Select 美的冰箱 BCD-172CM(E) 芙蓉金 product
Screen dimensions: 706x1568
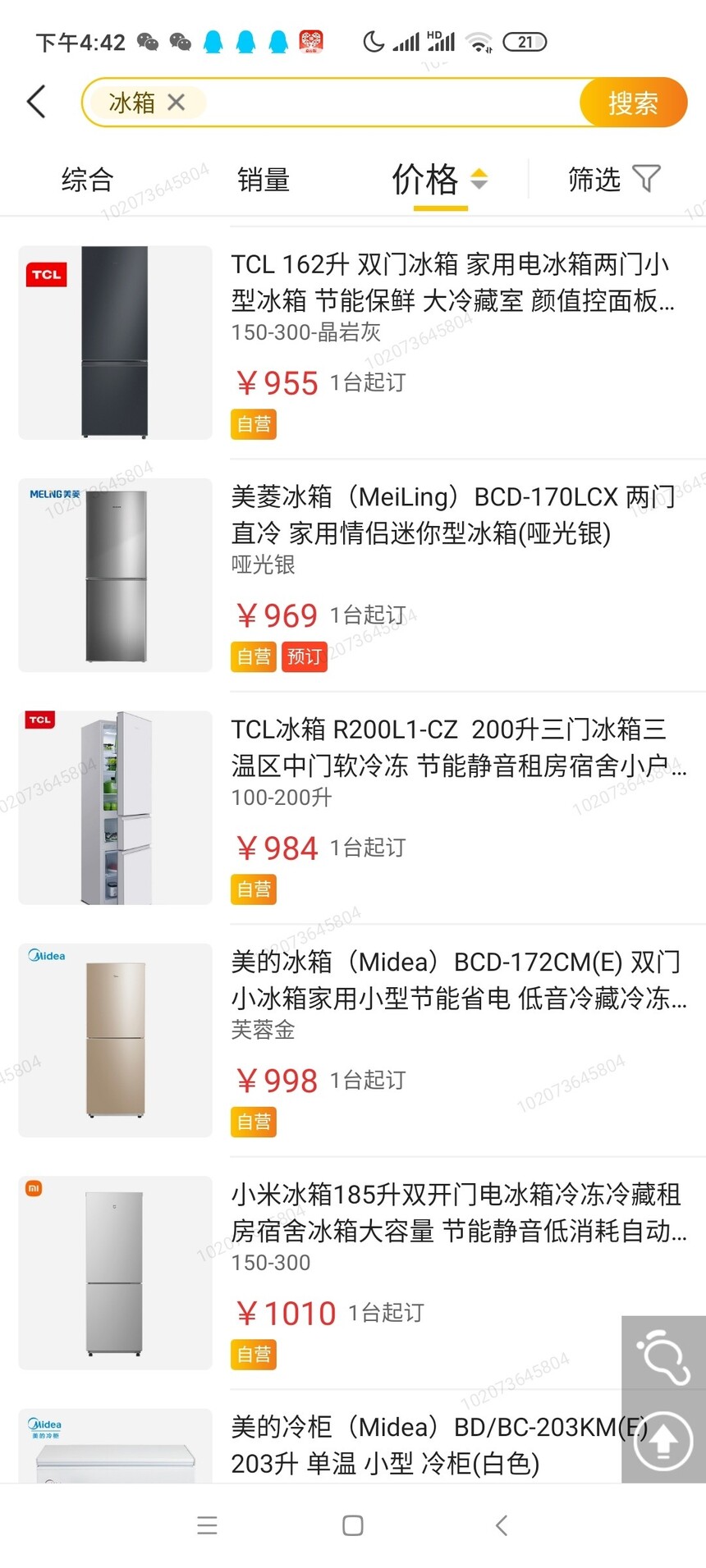tap(361, 1040)
